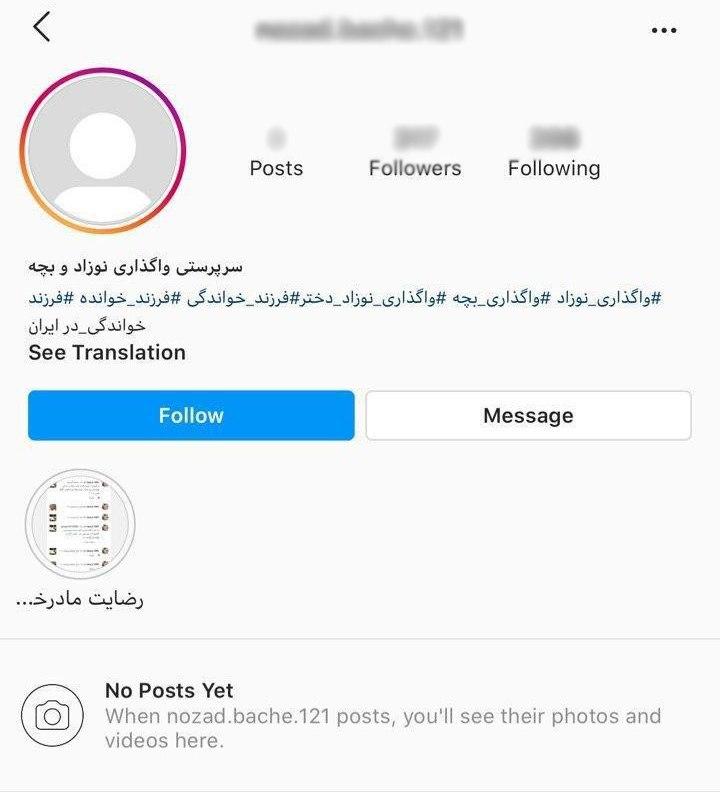Open the Following list
Screen dimensions: 720x792
[554, 154]
